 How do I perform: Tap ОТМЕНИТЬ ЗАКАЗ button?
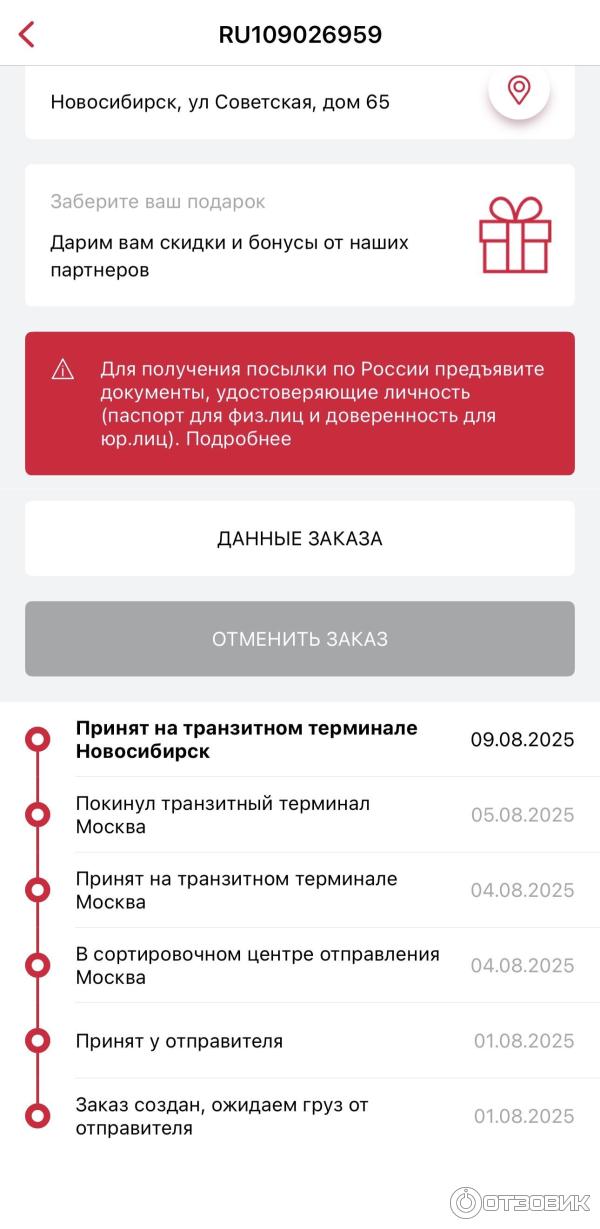300,639
